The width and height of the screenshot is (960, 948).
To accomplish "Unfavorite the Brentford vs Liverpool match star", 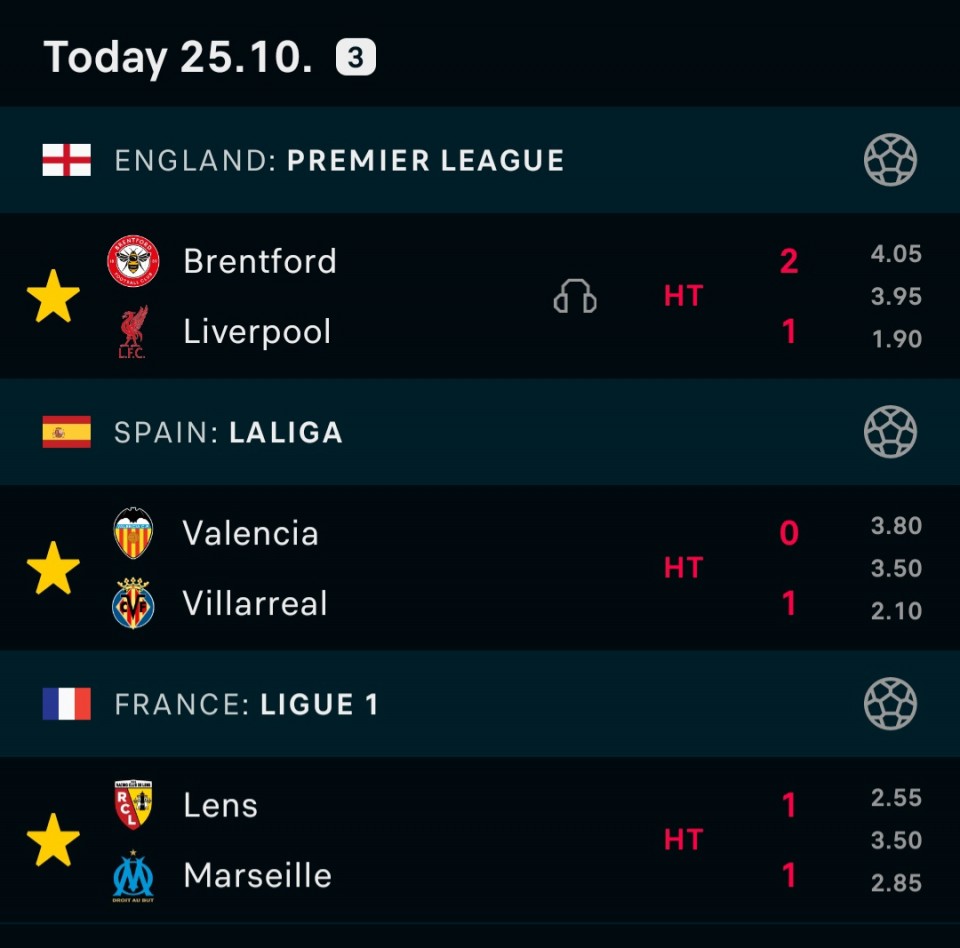I will click(53, 296).
